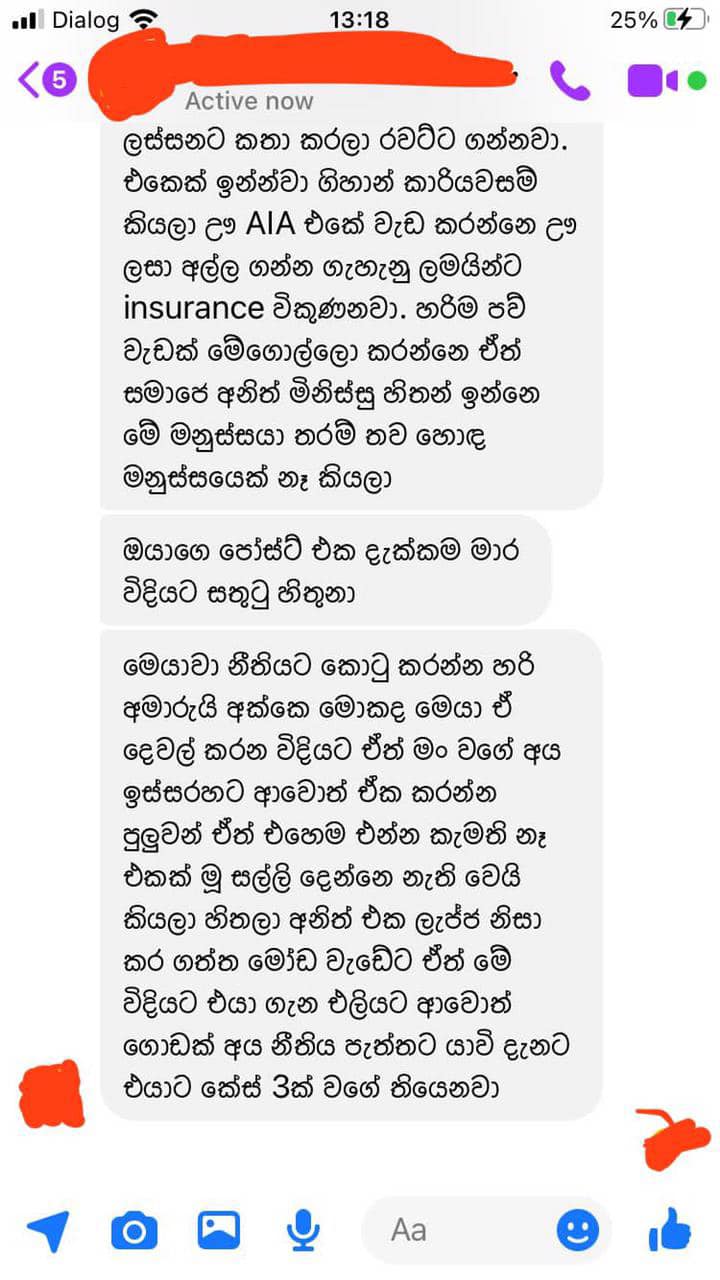Open the photo gallery picker

[219, 1230]
